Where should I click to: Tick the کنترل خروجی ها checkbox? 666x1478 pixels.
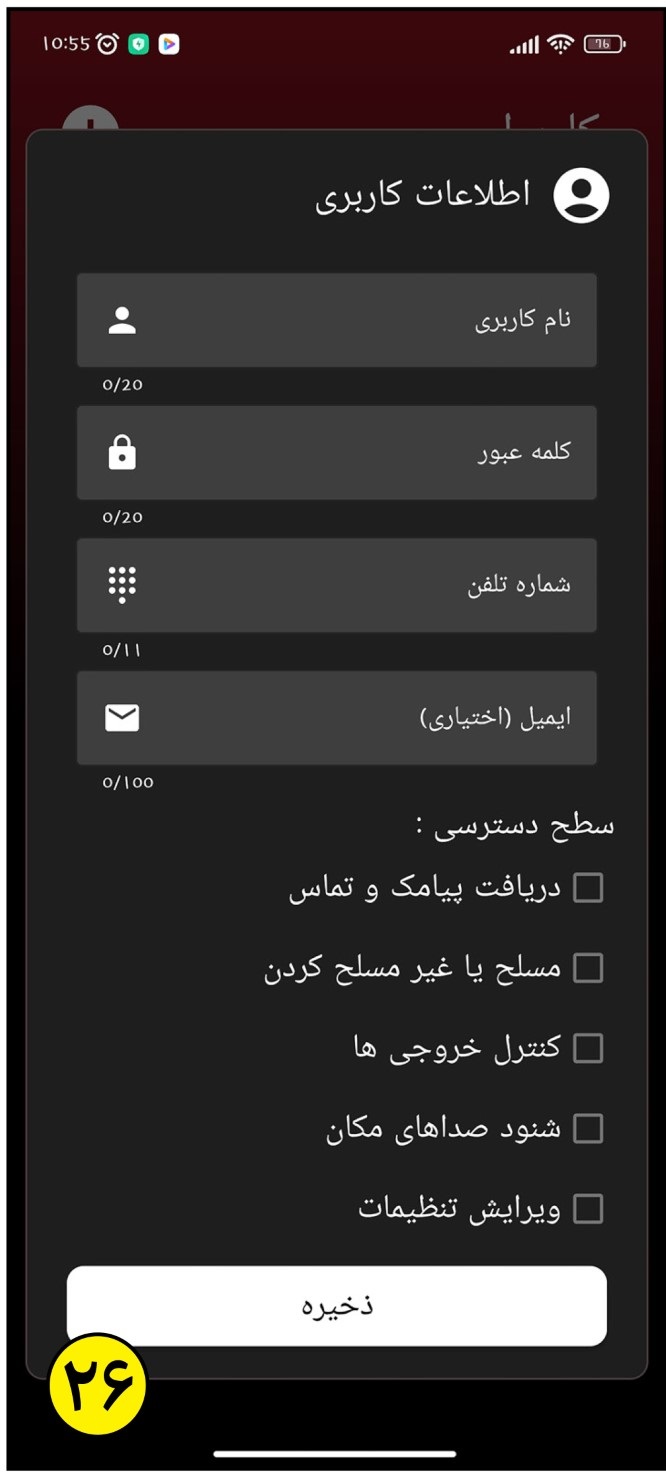(x=588, y=1048)
